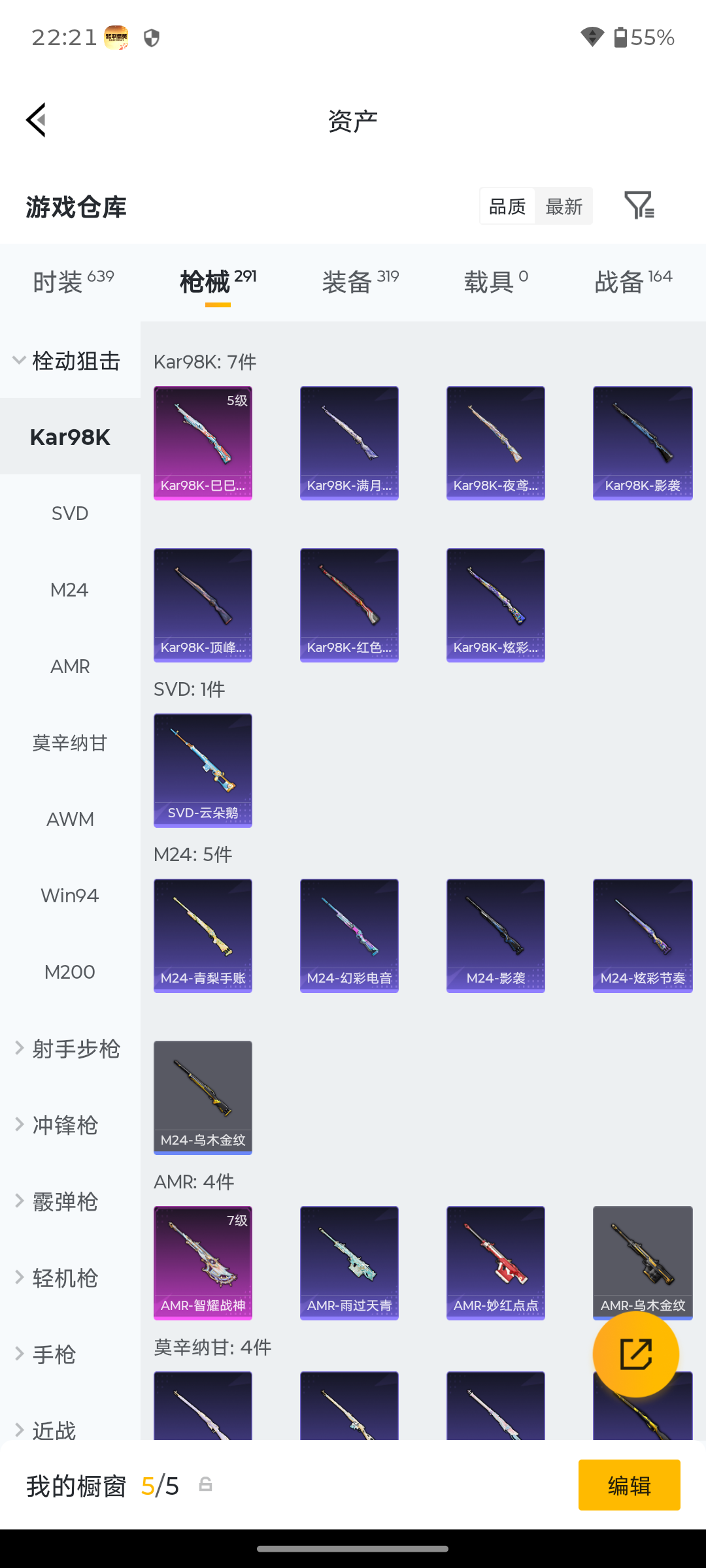Jump to 莫辛纳甘 in the side list
The width and height of the screenshot is (706, 1568).
point(70,743)
